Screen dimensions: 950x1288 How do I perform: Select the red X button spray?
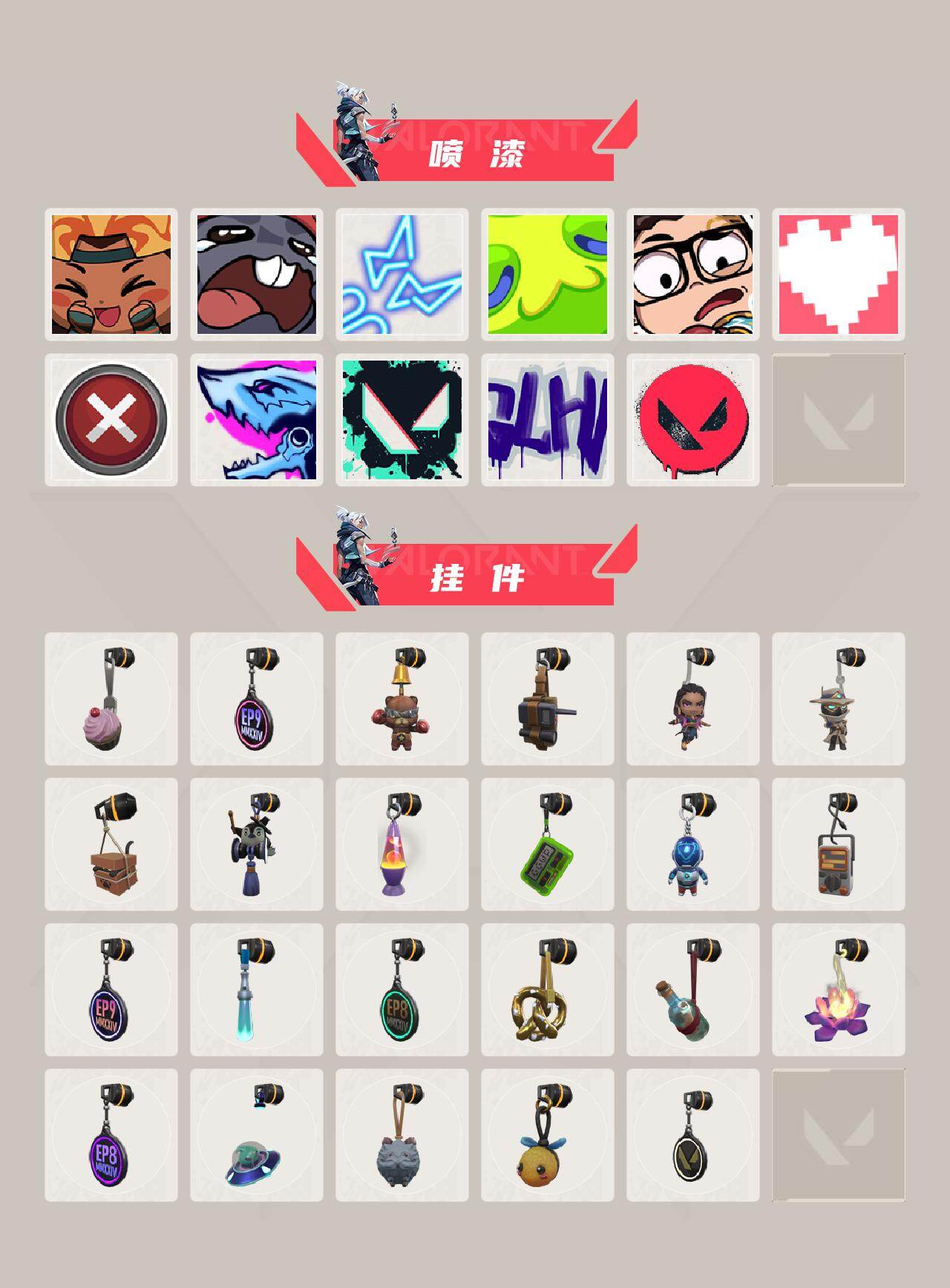point(113,419)
